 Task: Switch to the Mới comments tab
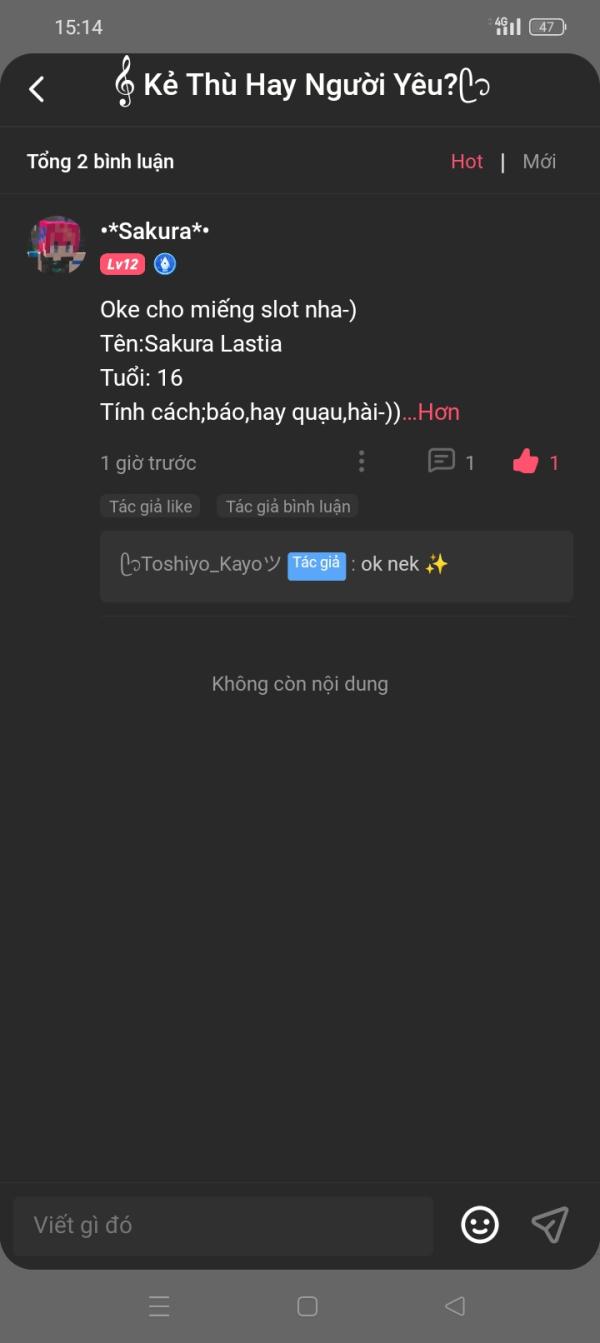point(539,161)
